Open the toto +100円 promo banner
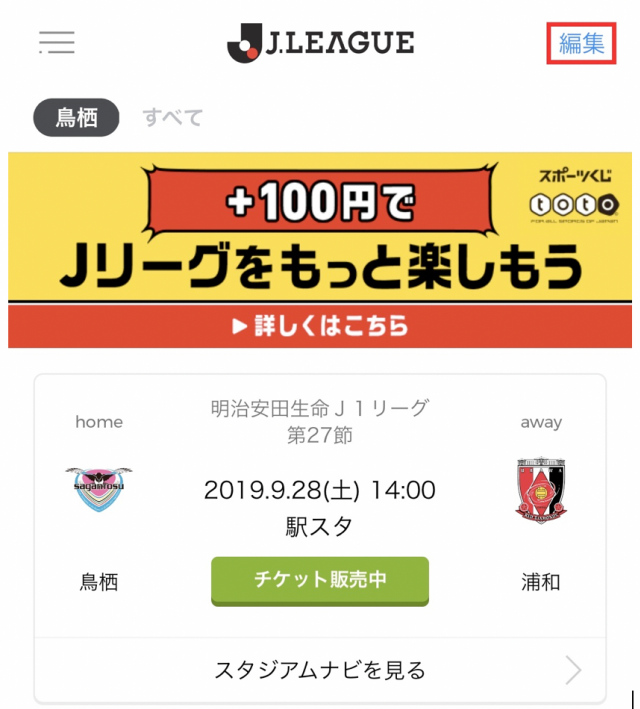Image resolution: width=640 pixels, height=709 pixels. [320, 250]
